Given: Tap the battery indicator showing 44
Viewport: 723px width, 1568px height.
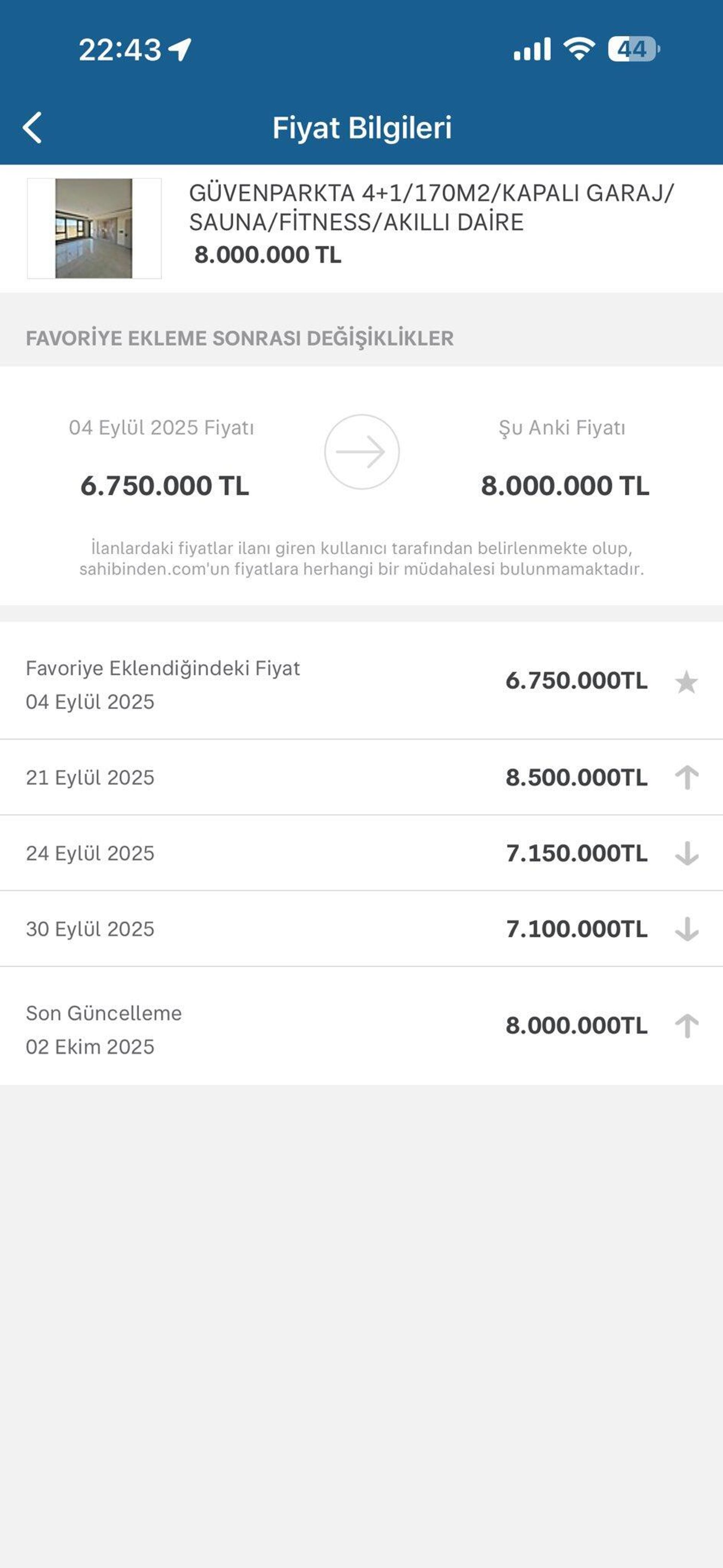Looking at the screenshot, I should click(x=633, y=49).
